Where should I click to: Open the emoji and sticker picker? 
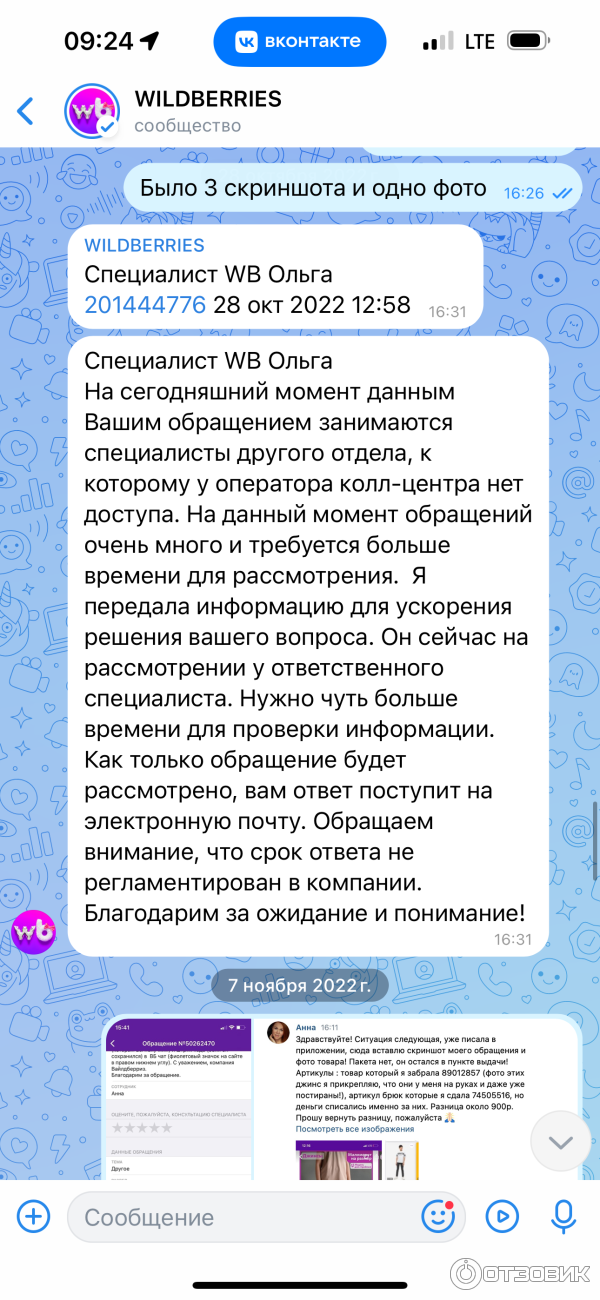(x=438, y=1216)
